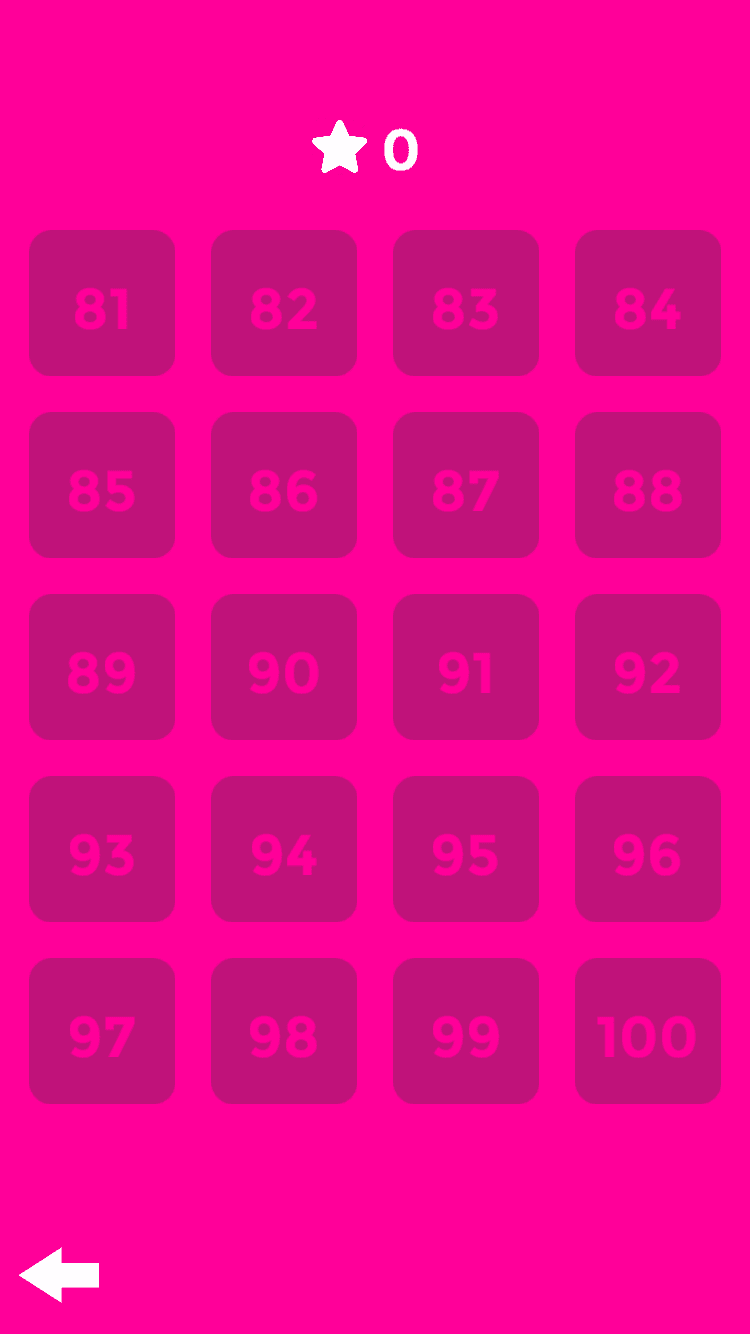The height and width of the screenshot is (1334, 750).
Task: Select level 96
Action: point(648,849)
